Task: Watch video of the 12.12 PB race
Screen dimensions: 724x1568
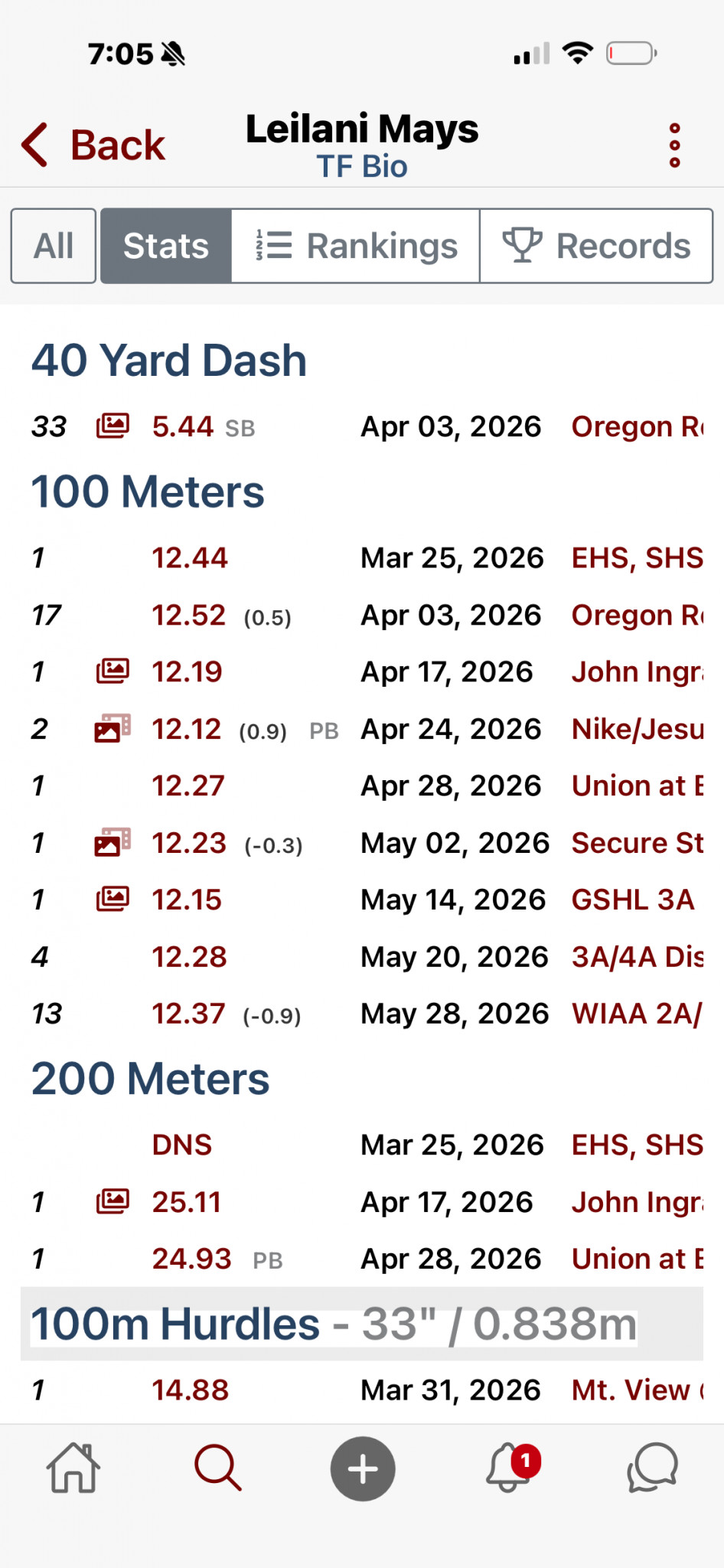Action: [x=113, y=729]
